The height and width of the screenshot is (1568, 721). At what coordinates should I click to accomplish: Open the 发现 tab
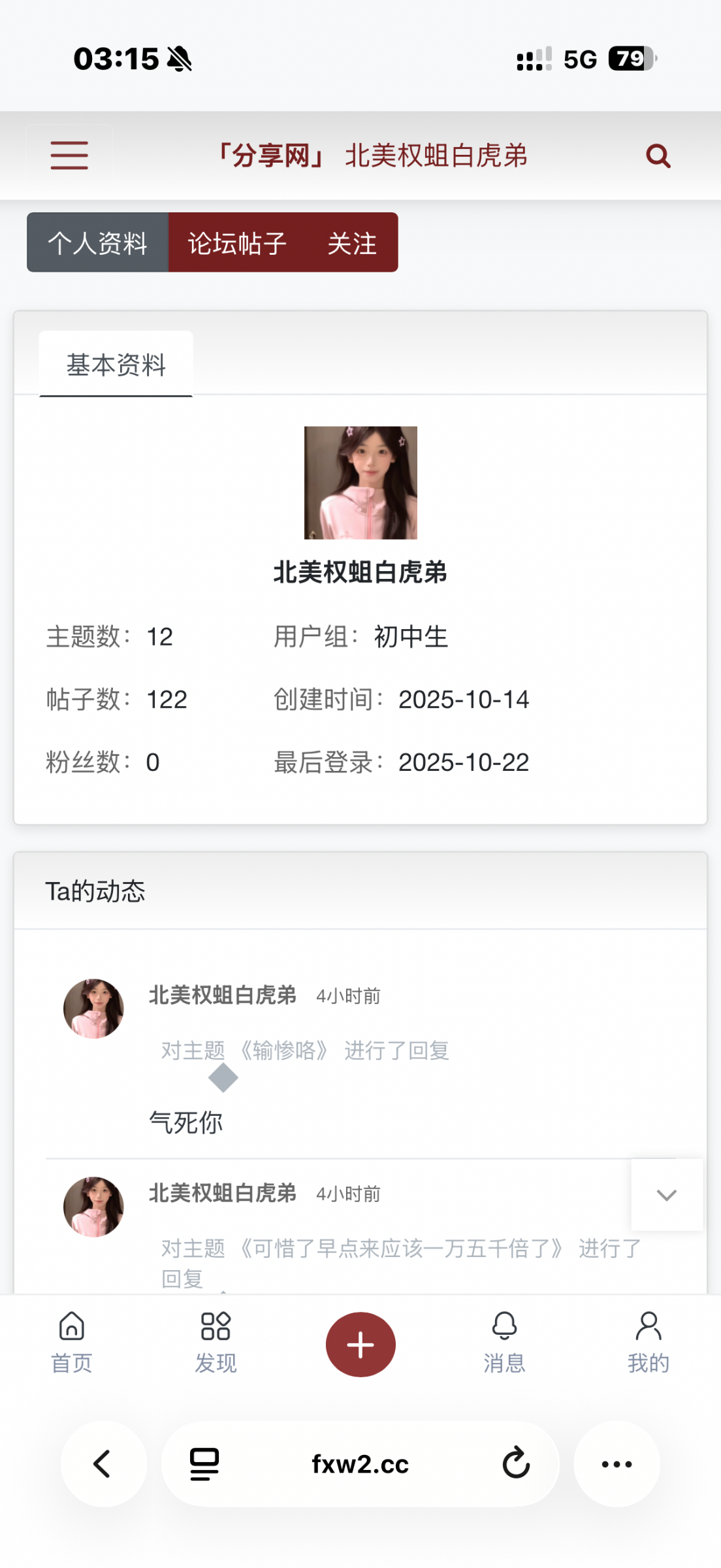point(216,1343)
